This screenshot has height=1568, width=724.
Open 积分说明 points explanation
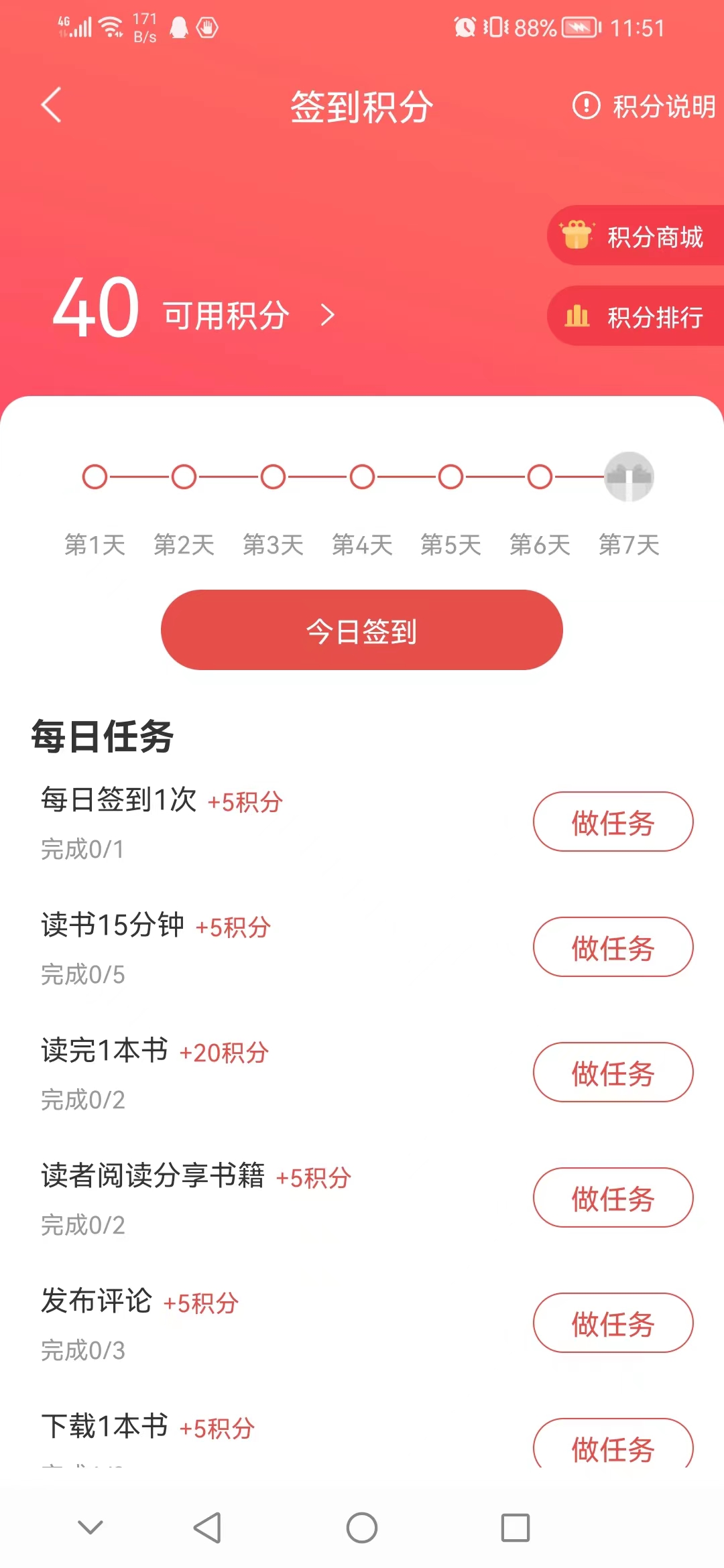pos(644,106)
